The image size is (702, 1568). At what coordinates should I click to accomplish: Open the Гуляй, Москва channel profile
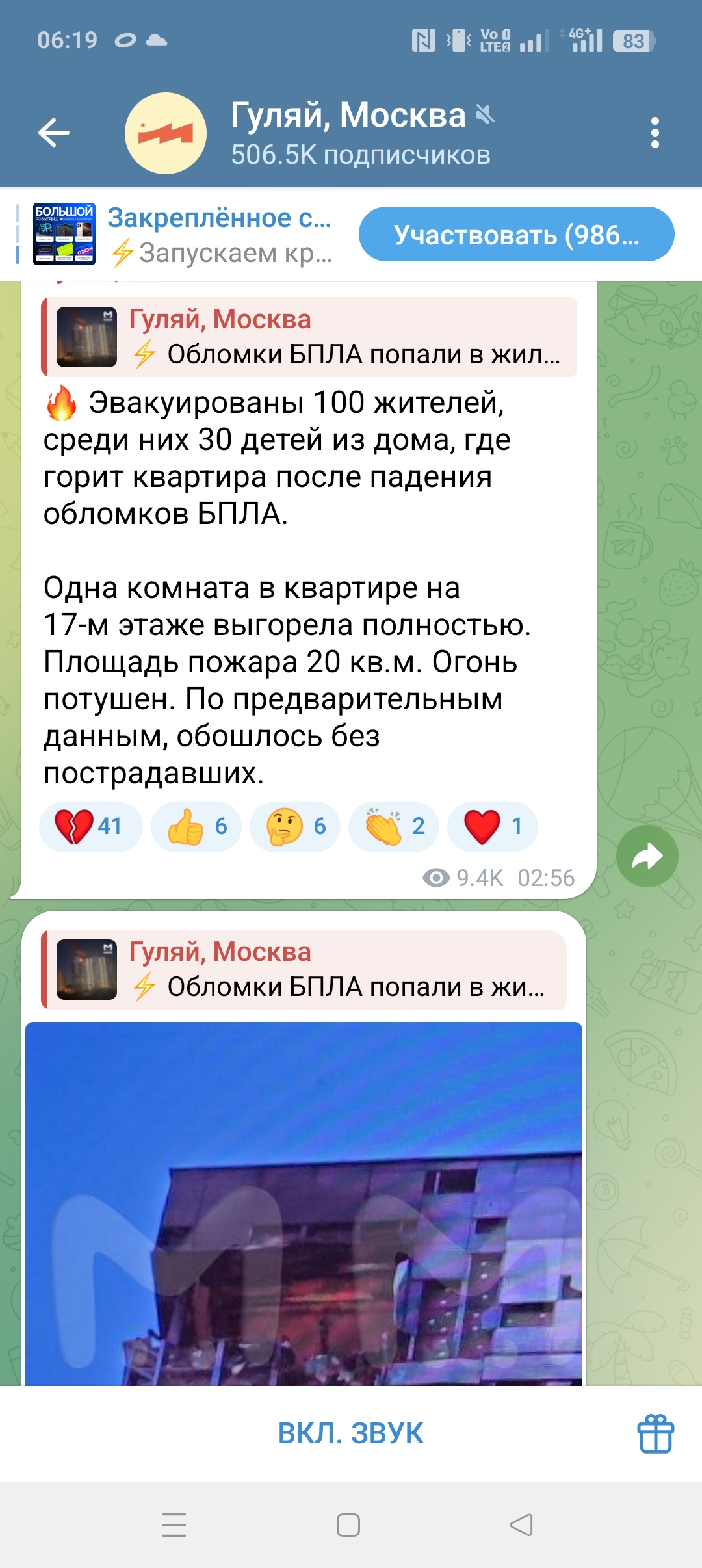[348, 133]
